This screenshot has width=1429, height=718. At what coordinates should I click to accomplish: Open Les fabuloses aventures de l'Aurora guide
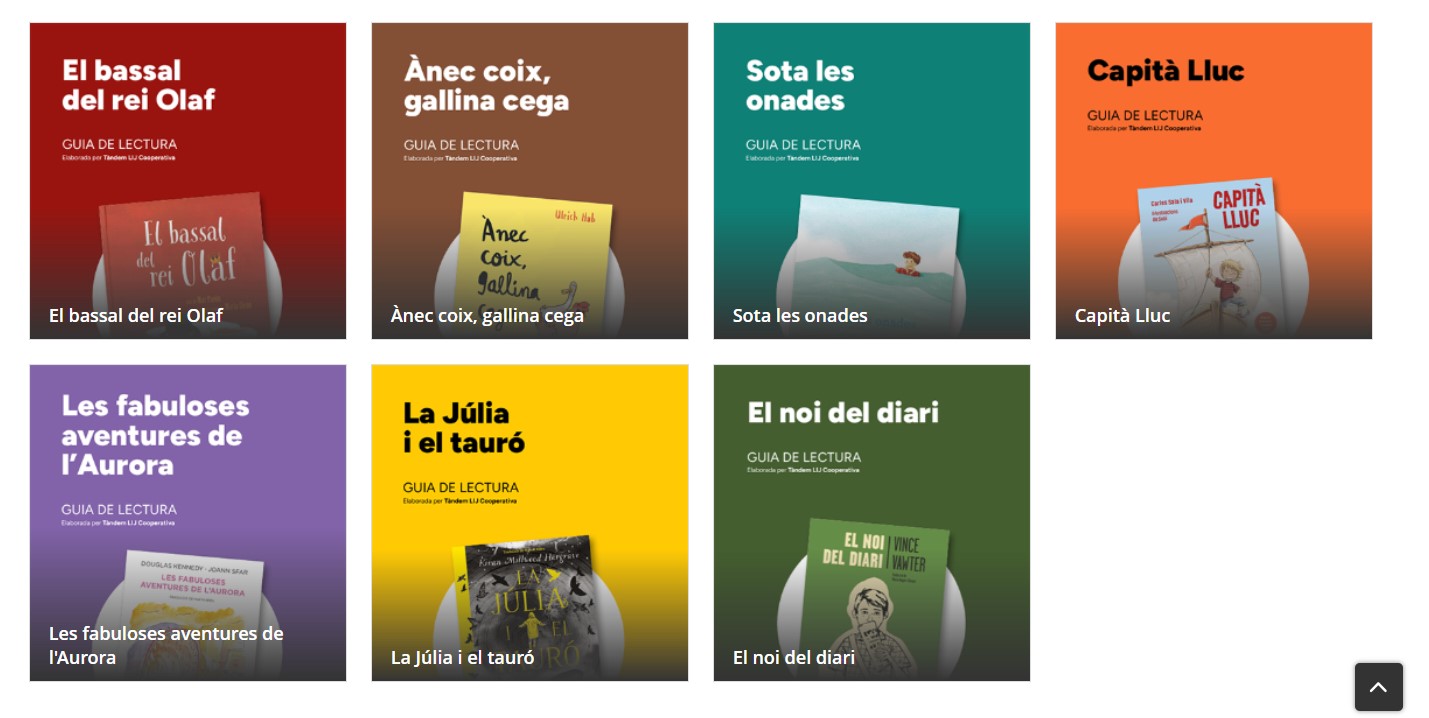[x=188, y=523]
